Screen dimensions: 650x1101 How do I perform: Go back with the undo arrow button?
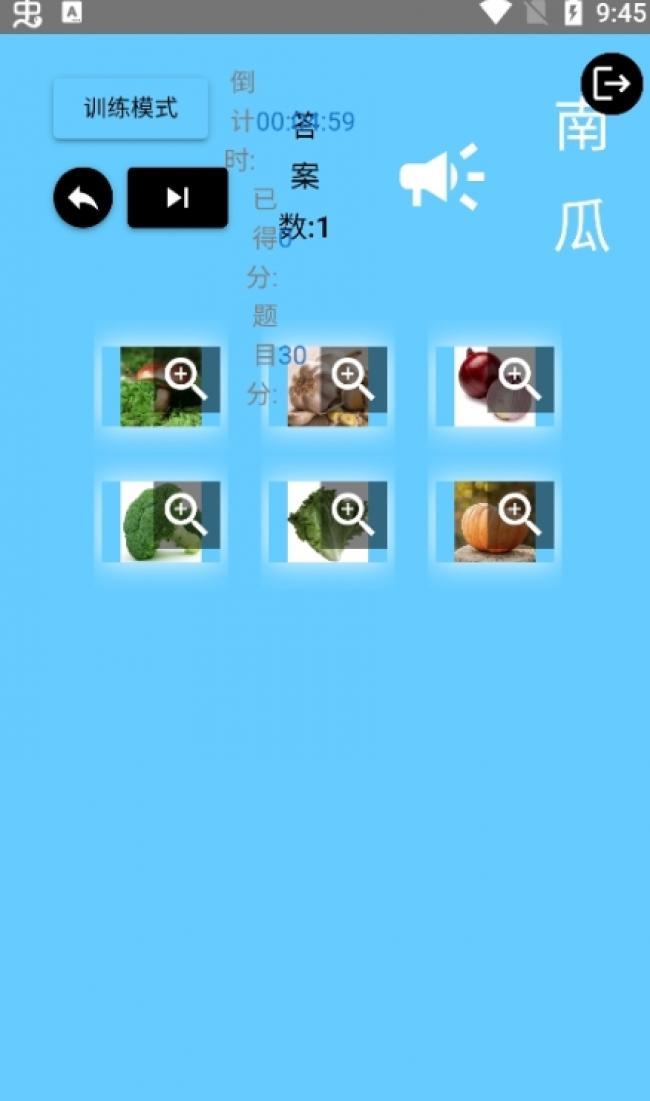(83, 198)
